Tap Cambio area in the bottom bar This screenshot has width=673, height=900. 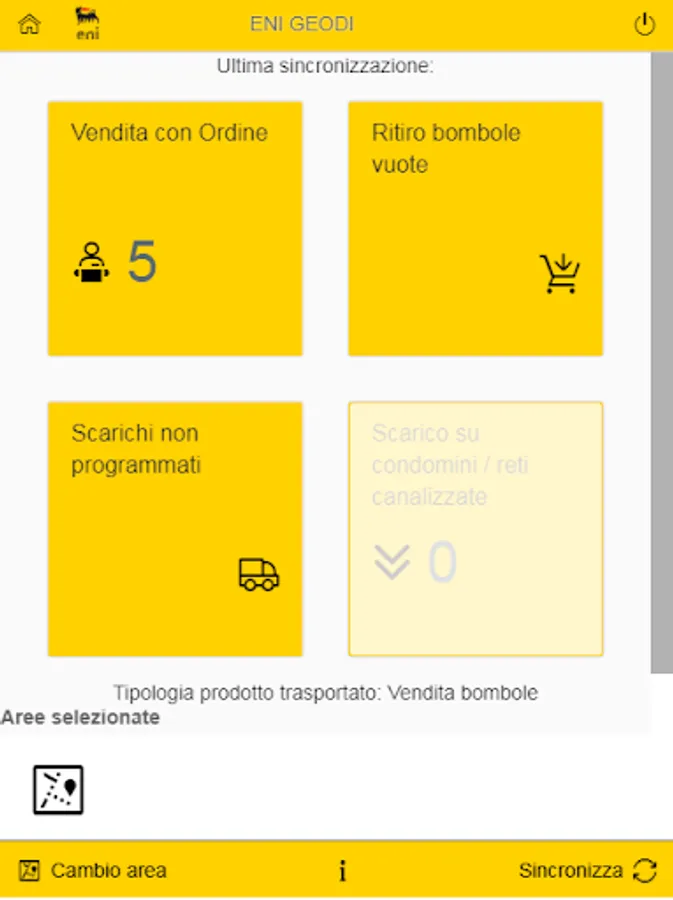(x=94, y=871)
